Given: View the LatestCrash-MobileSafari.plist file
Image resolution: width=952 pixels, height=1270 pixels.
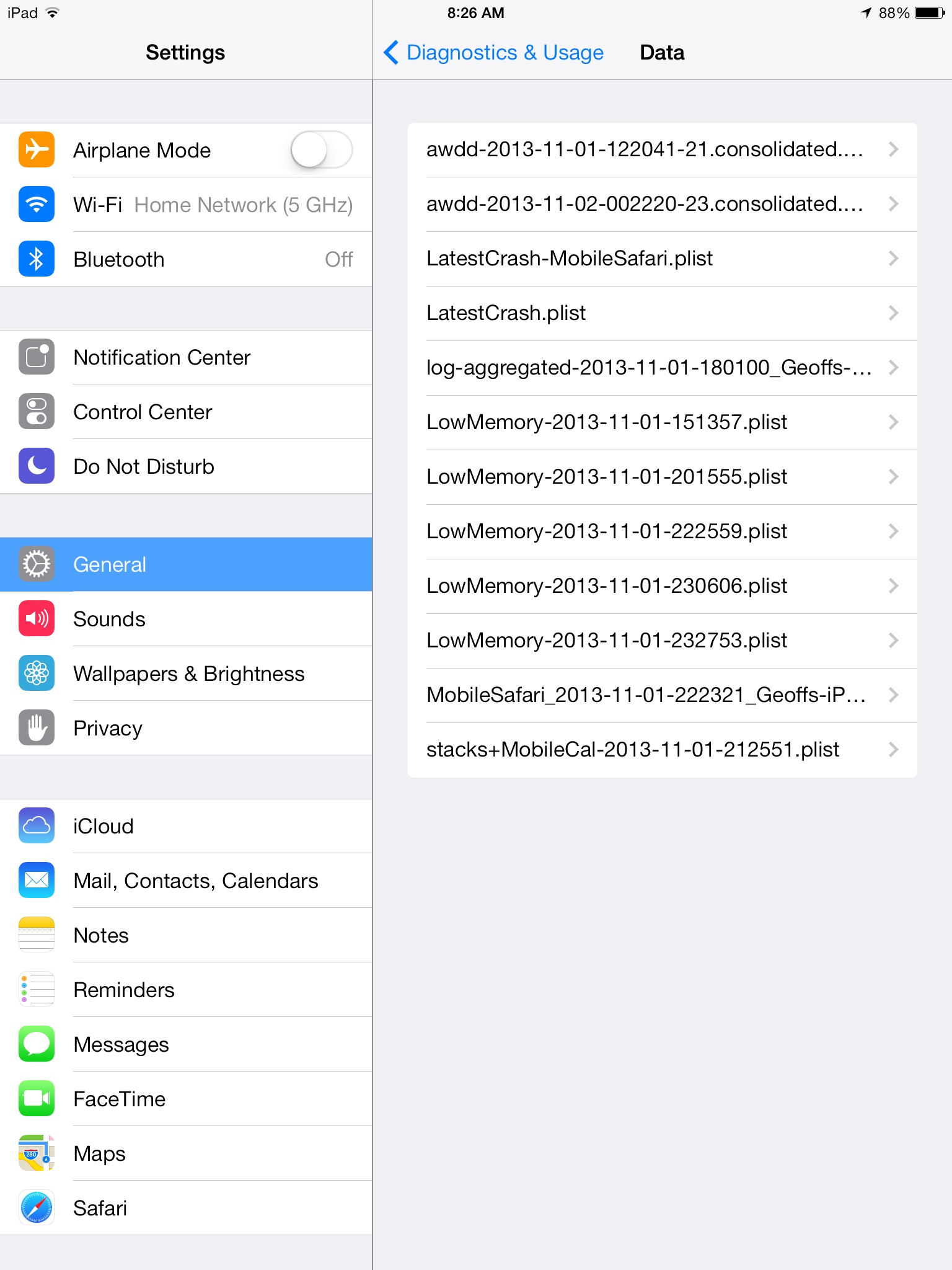Looking at the screenshot, I should pyautogui.click(x=663, y=259).
